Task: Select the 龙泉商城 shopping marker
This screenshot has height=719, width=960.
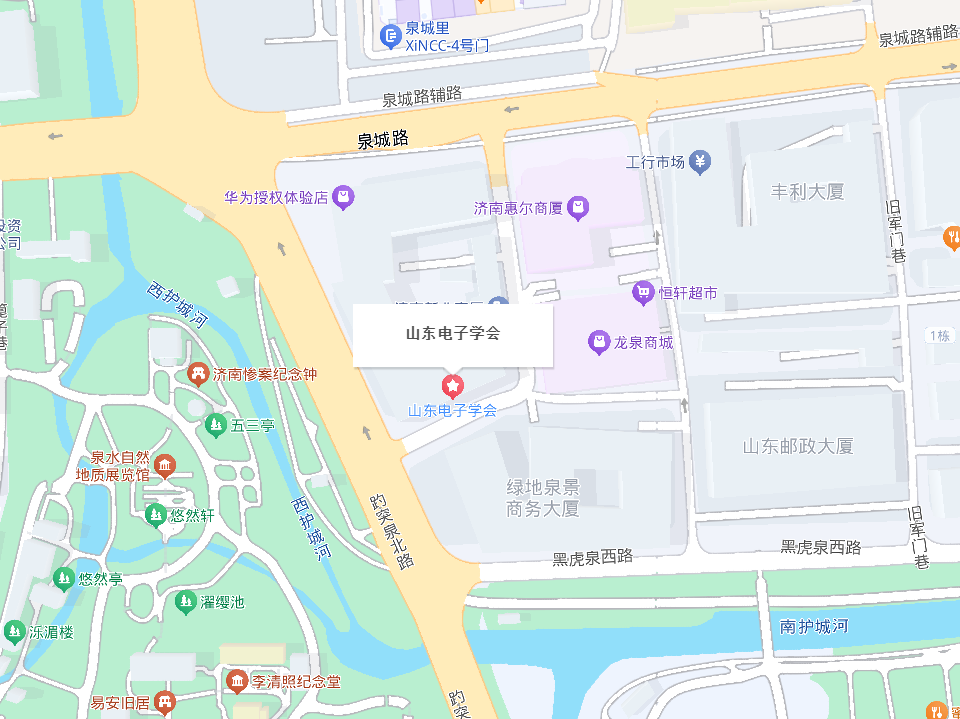Action: coord(599,343)
